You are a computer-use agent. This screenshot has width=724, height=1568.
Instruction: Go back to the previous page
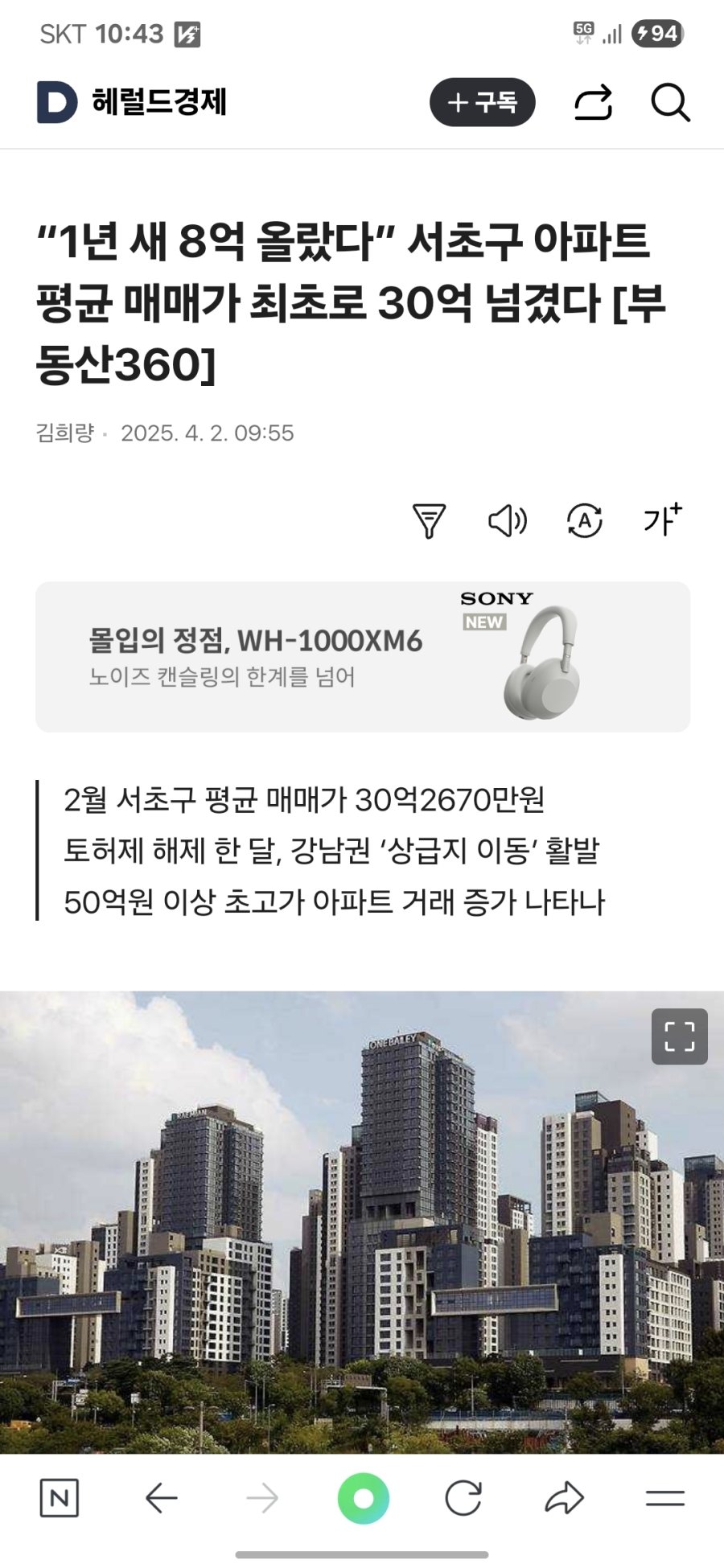(161, 1498)
